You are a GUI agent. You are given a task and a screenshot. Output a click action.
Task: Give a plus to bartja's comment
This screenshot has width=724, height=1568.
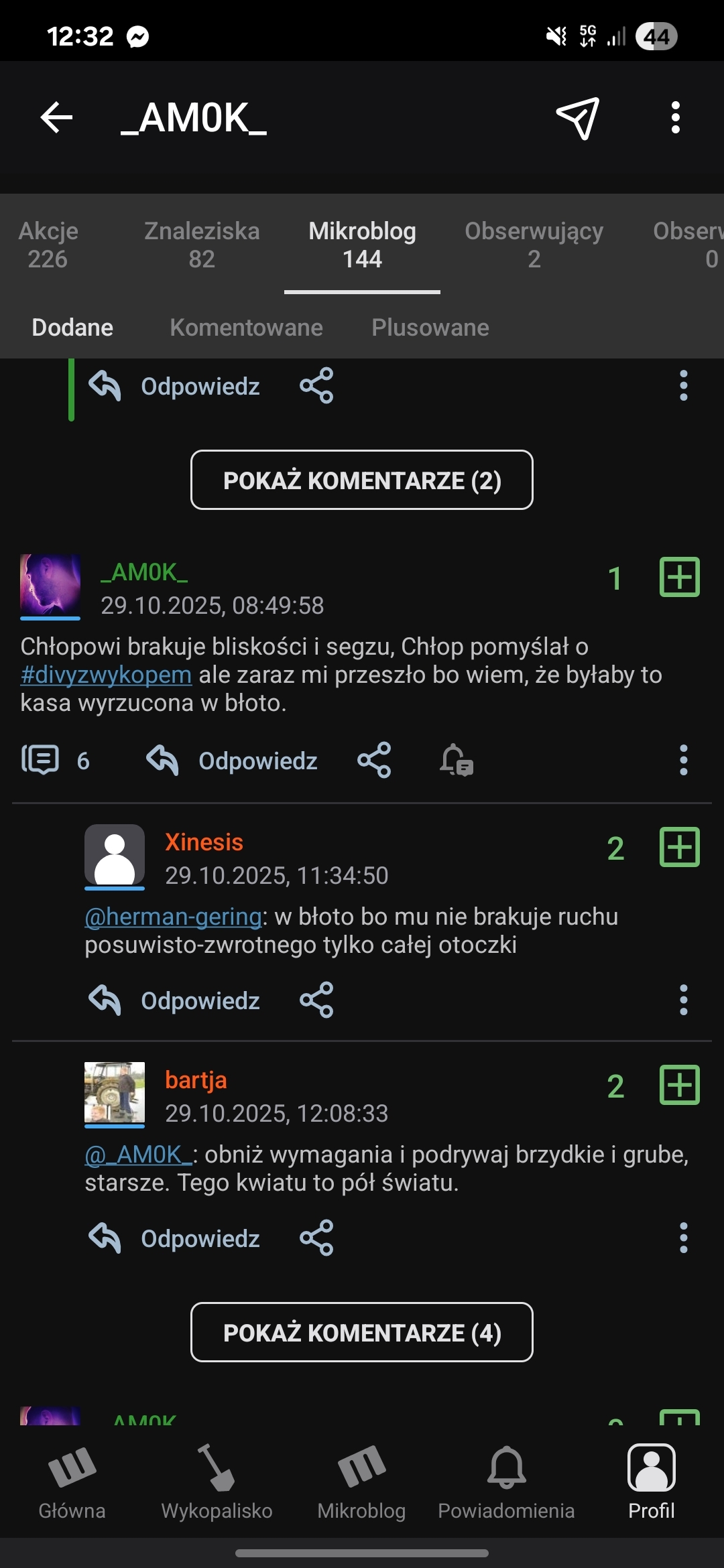pos(679,1086)
